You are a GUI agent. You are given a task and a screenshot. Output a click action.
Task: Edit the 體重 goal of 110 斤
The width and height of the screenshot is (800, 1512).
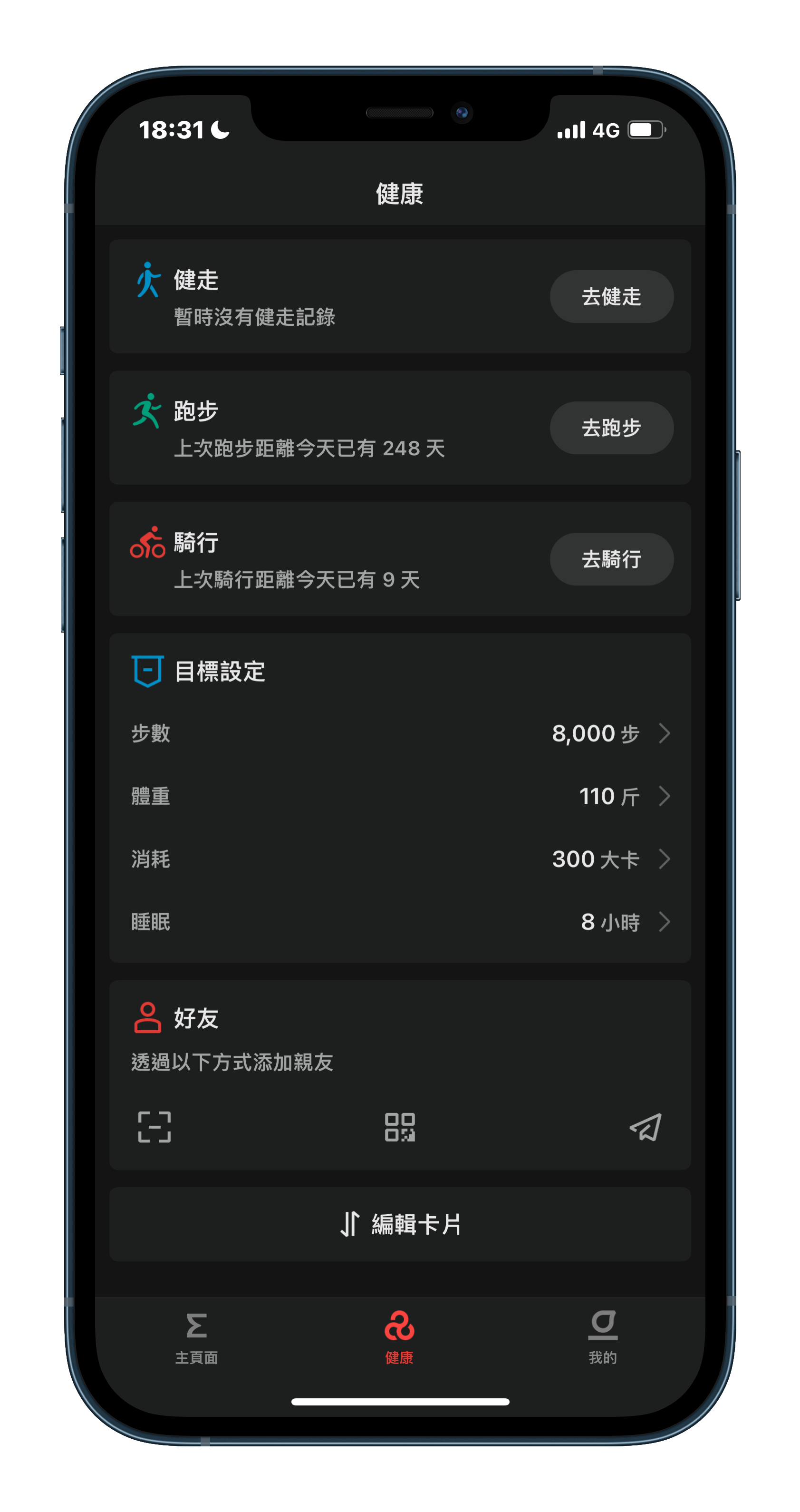click(400, 797)
